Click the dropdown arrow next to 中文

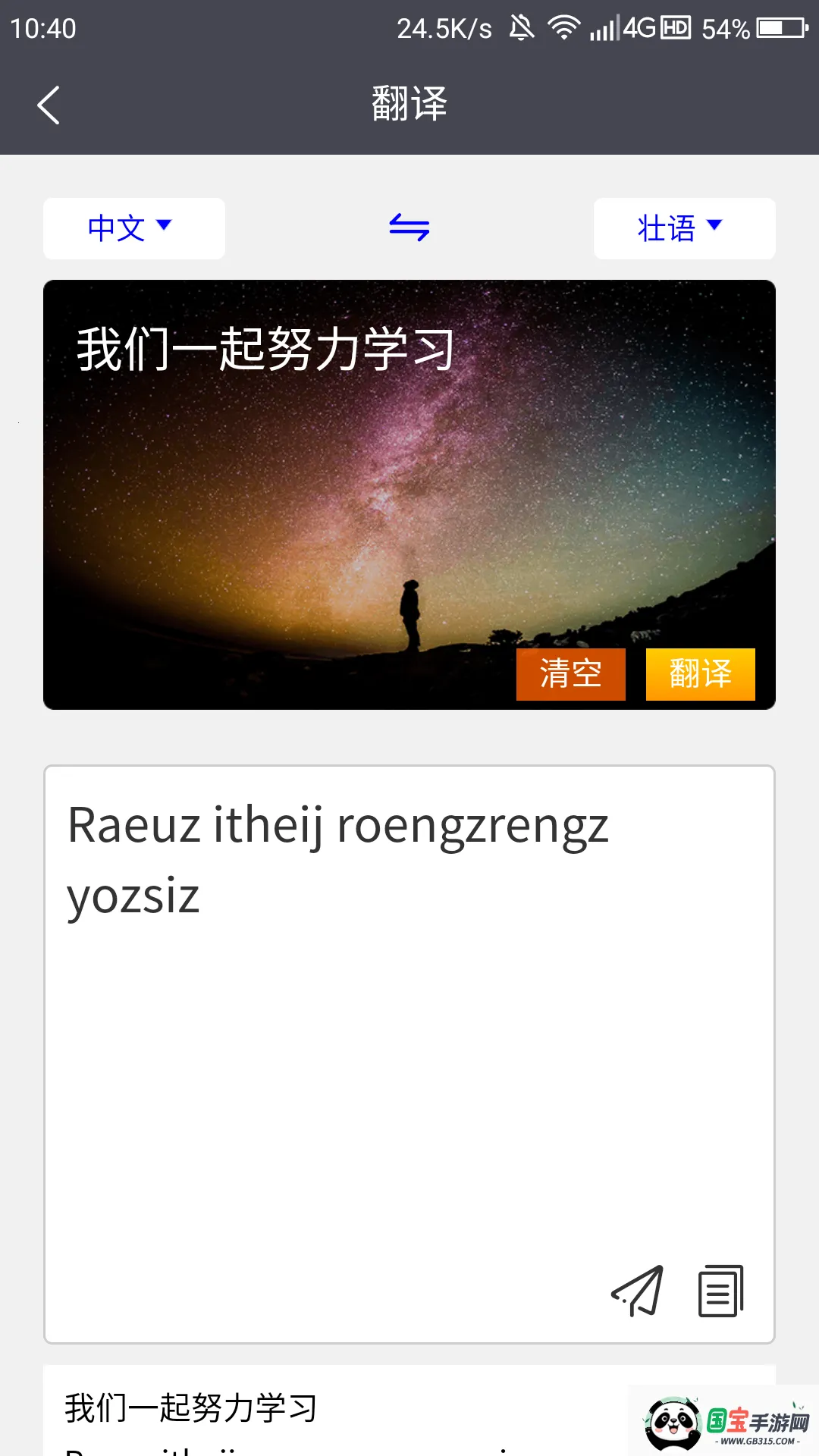pos(165,226)
